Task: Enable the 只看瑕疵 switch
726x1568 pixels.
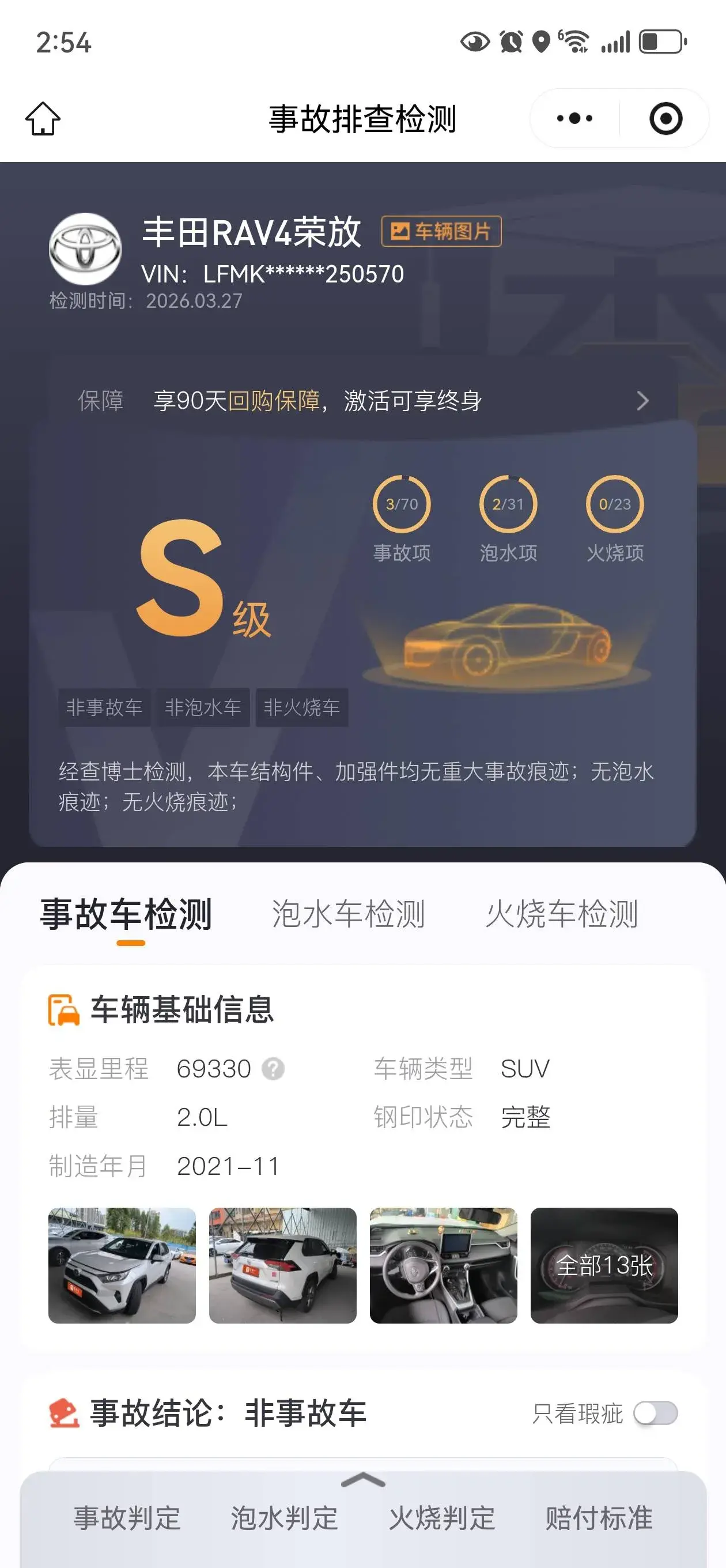Action: (x=655, y=1414)
